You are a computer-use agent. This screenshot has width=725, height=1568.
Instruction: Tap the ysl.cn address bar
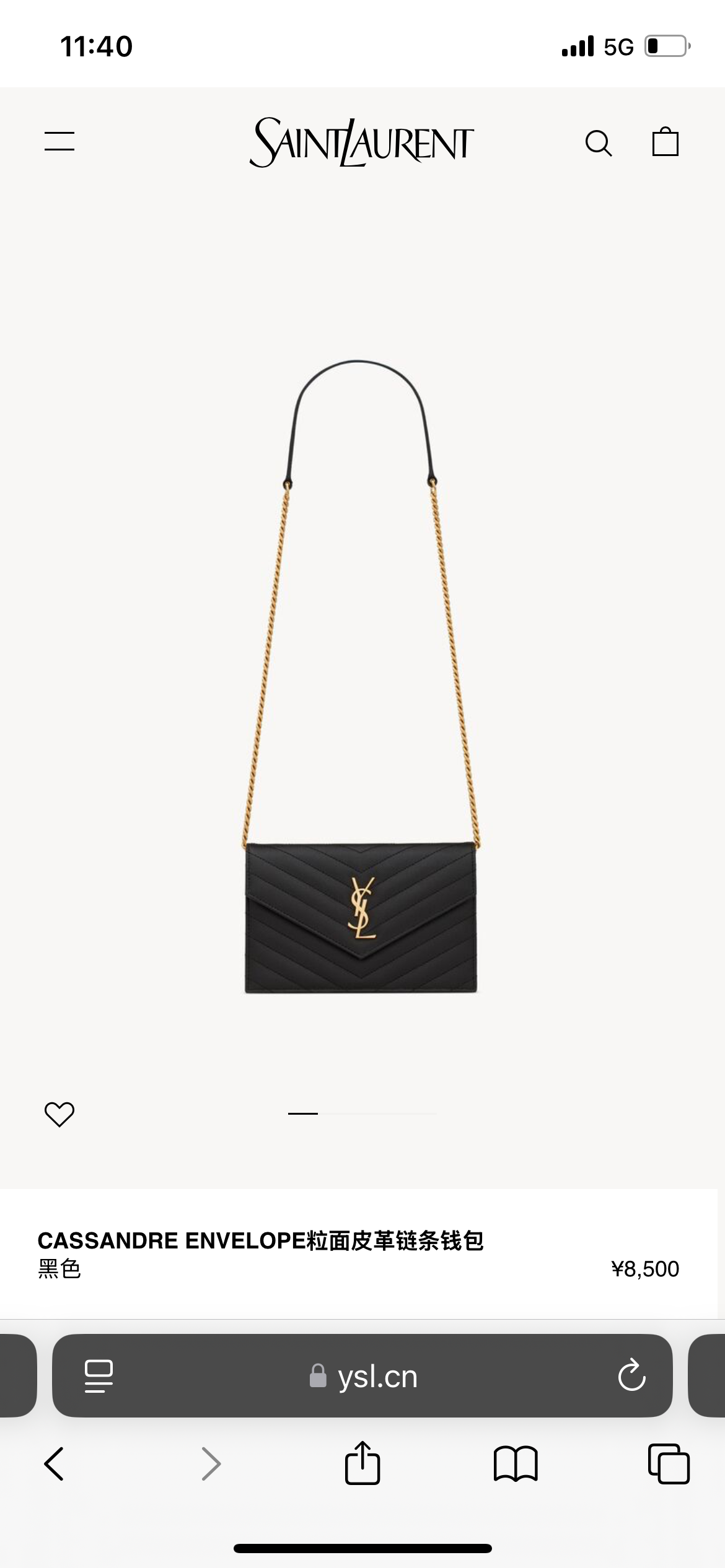point(363,1377)
